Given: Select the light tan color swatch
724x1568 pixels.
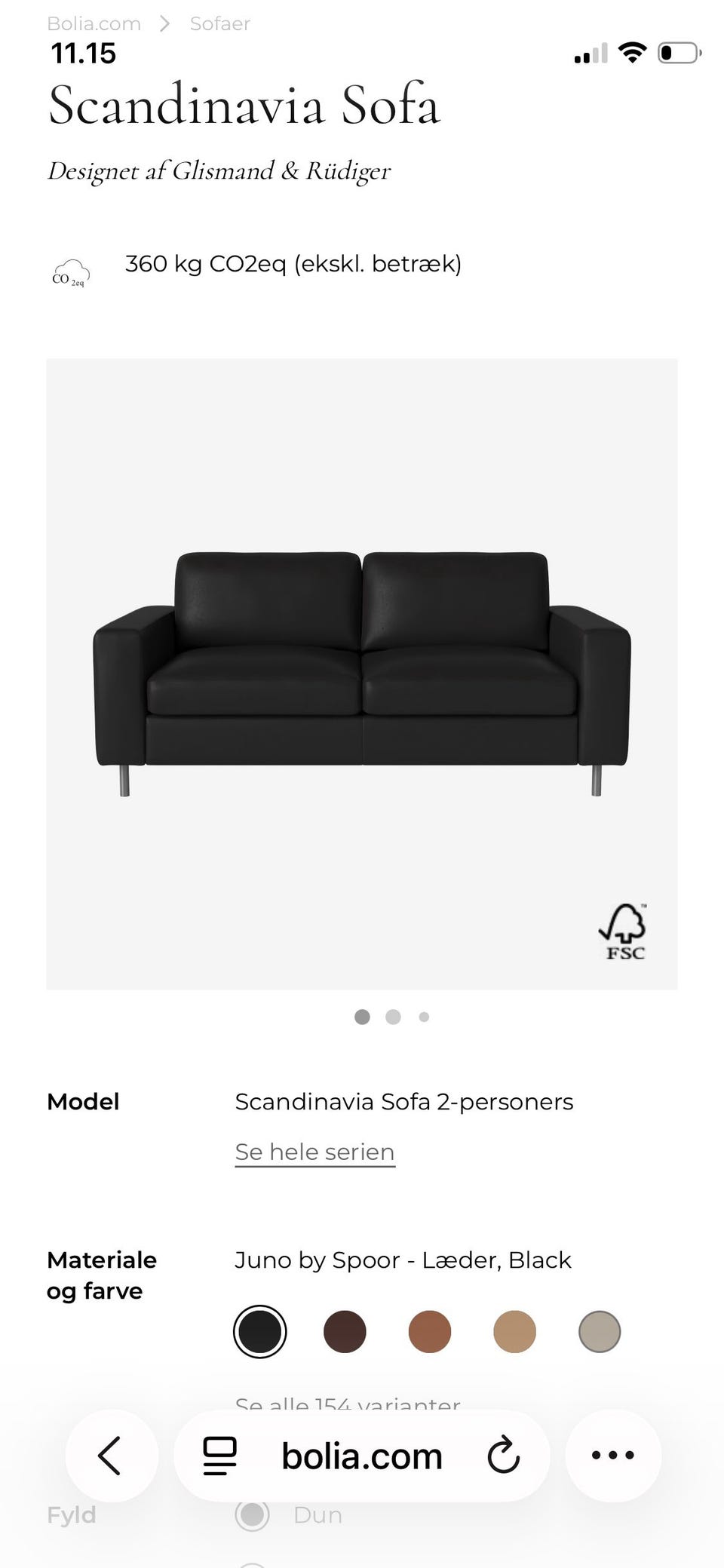Looking at the screenshot, I should (514, 1332).
